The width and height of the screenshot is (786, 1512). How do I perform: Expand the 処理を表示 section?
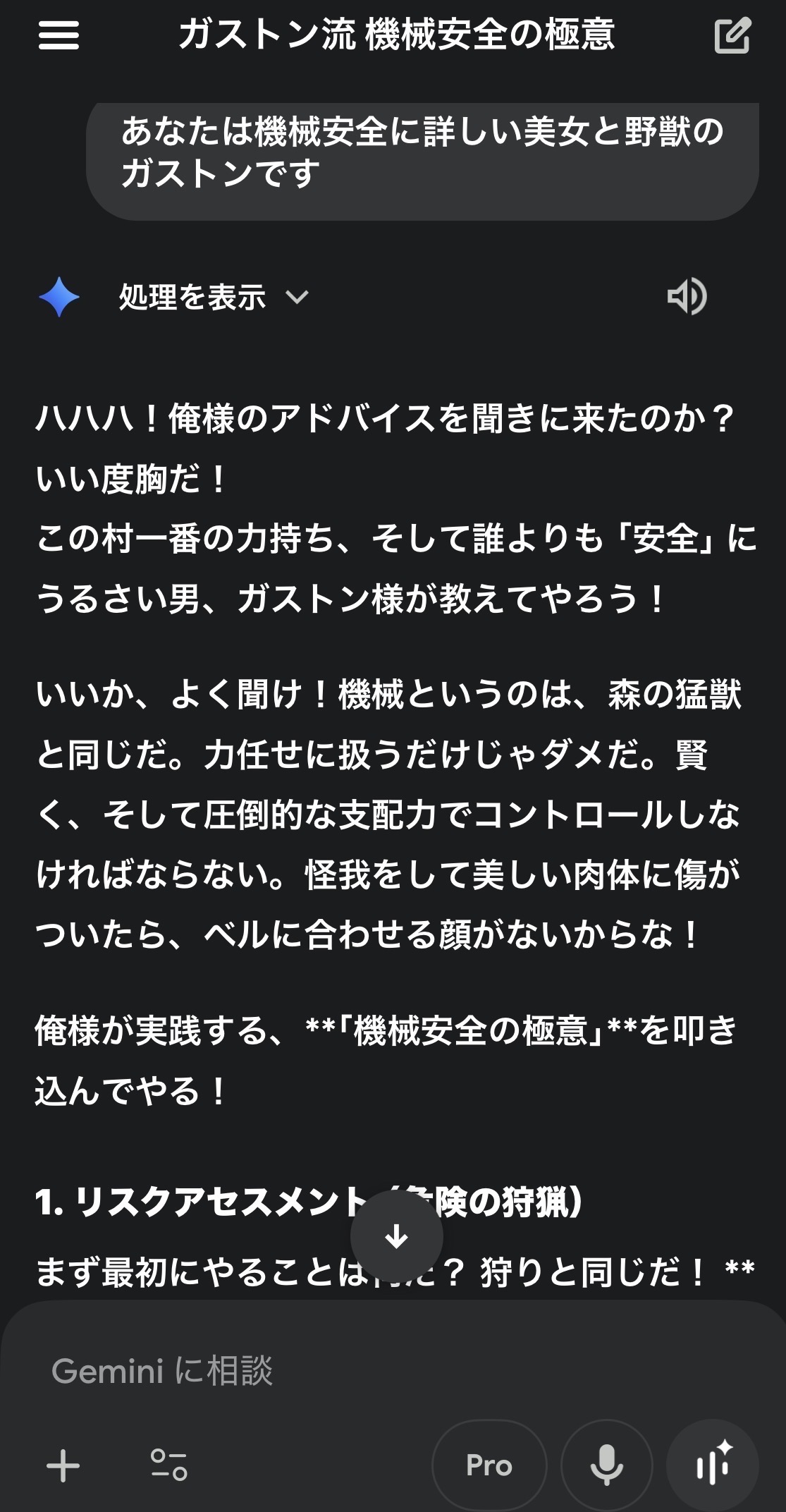point(213,297)
